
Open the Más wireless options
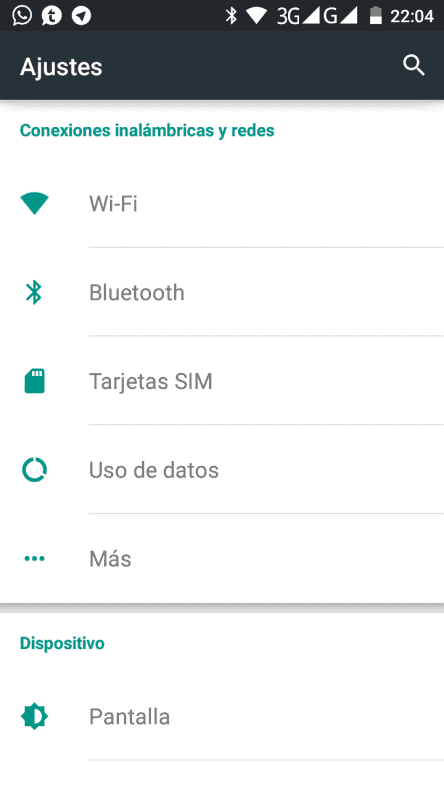pos(222,558)
